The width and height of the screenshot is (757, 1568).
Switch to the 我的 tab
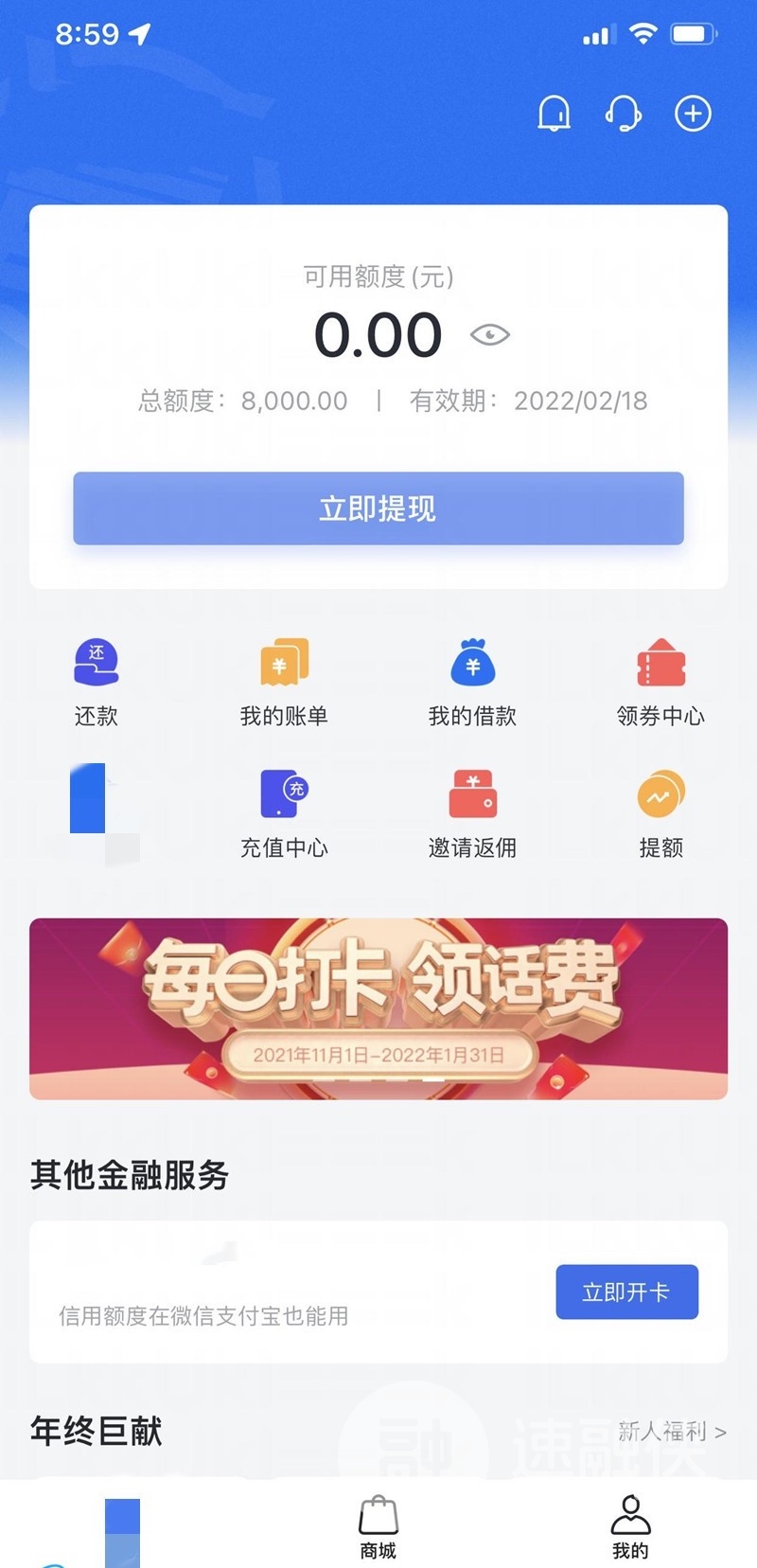coord(630,1526)
